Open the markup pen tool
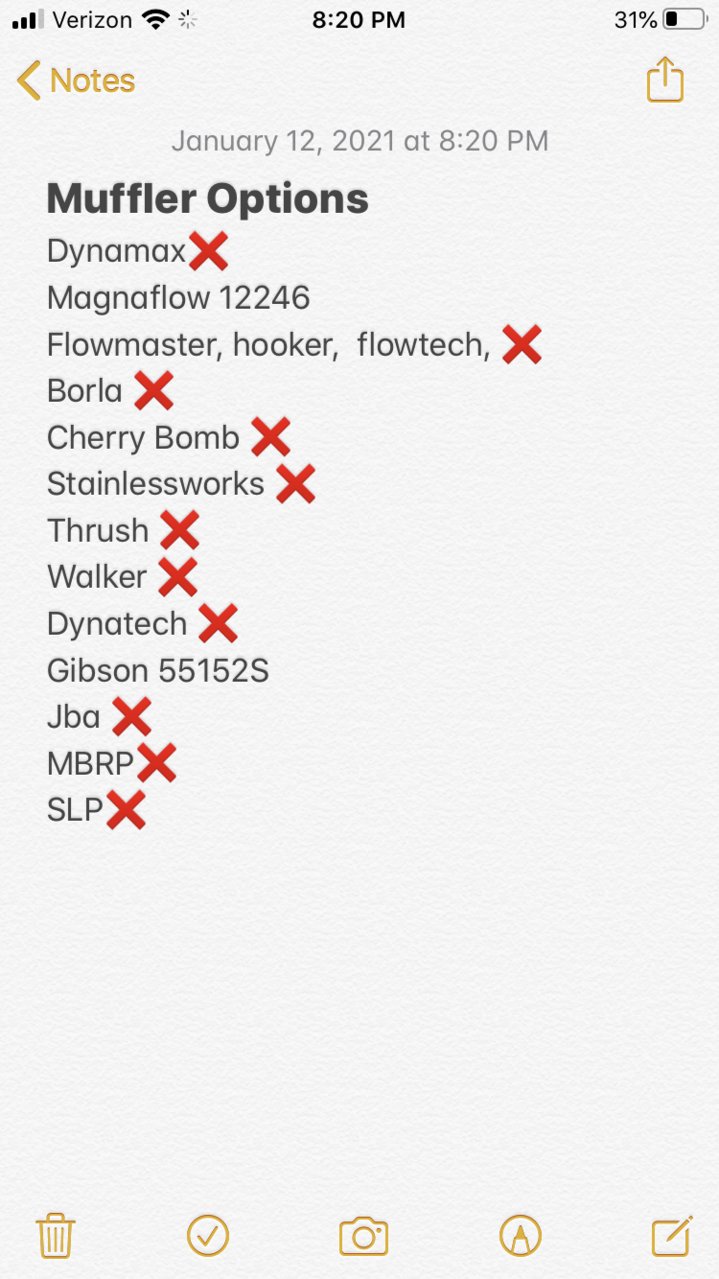This screenshot has height=1279, width=719. [x=520, y=1236]
